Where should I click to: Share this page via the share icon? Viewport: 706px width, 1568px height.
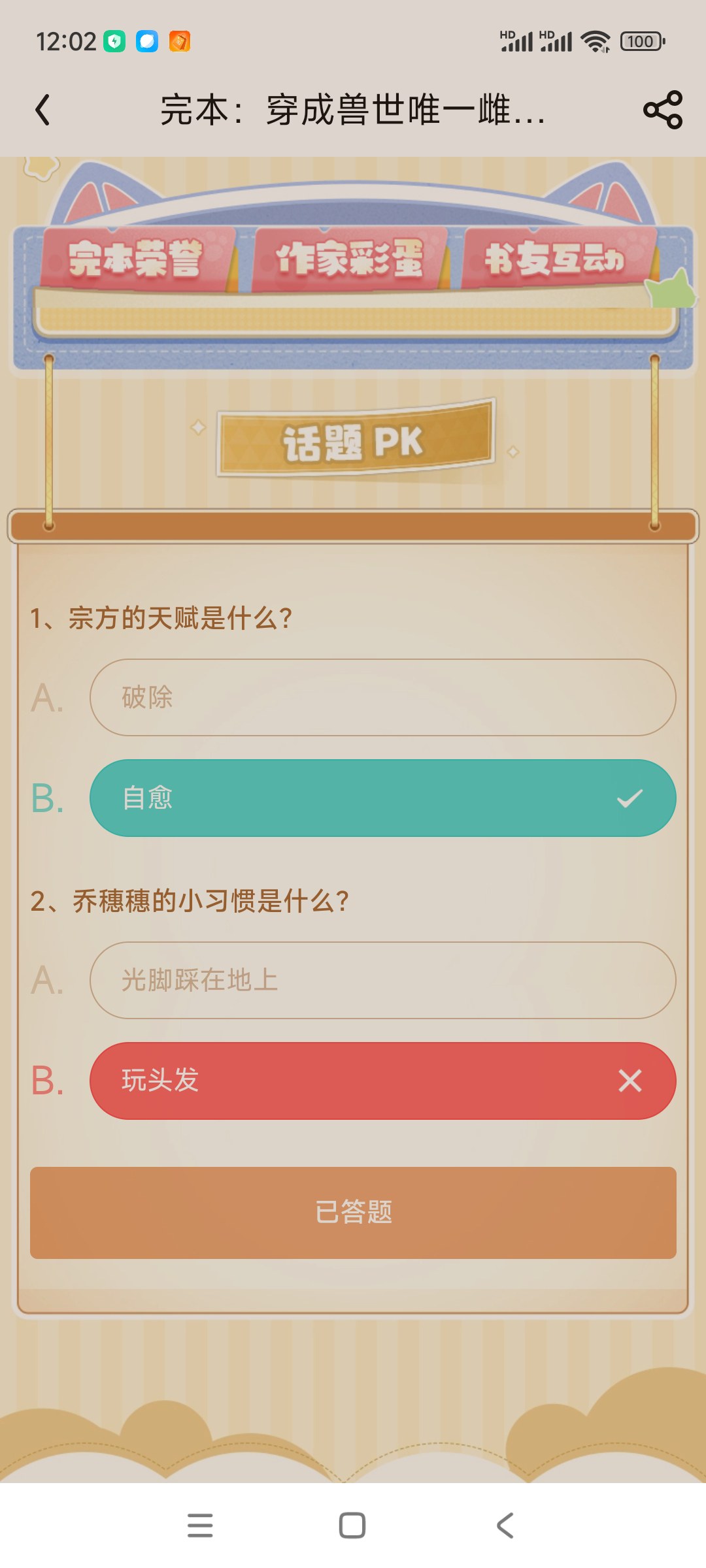point(663,110)
